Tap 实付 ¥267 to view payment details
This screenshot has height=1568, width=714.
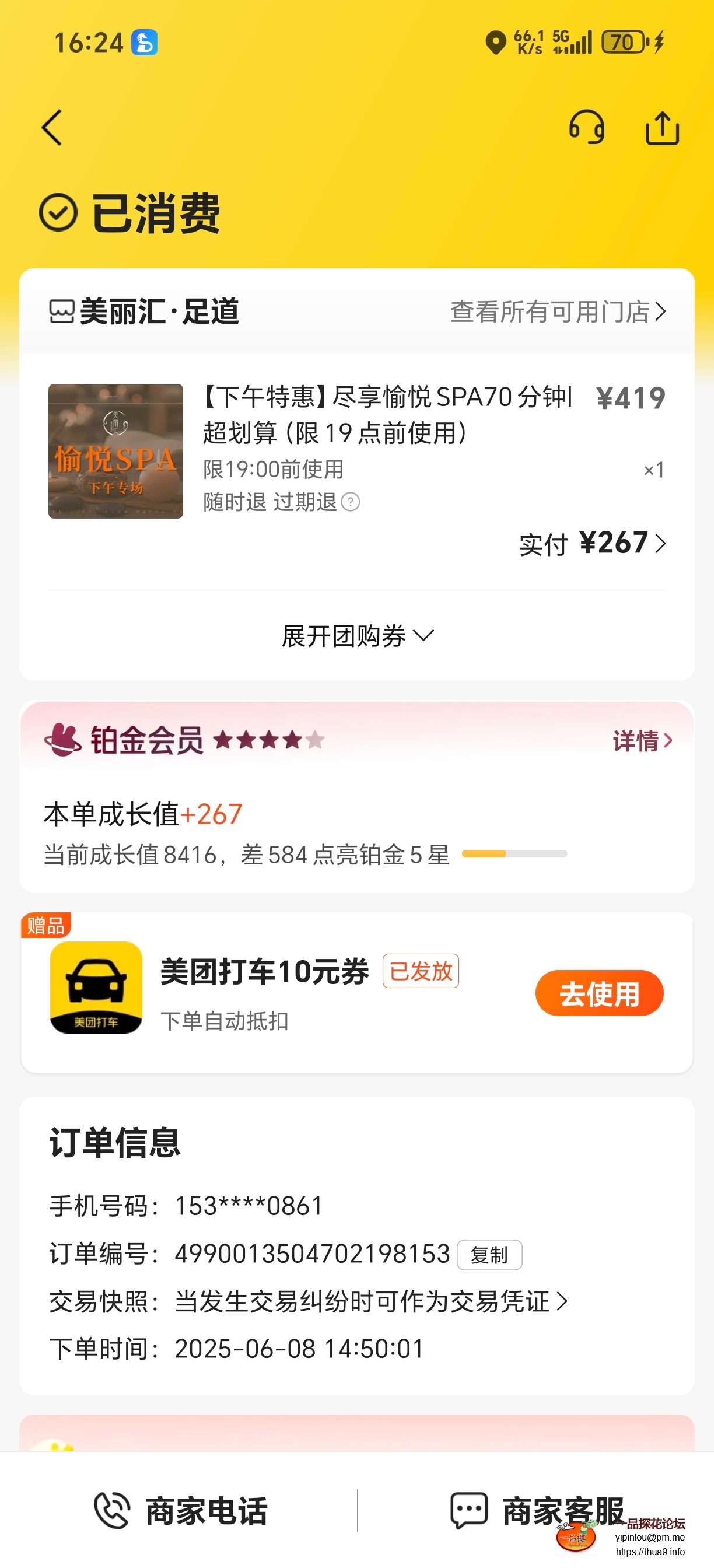tap(590, 544)
